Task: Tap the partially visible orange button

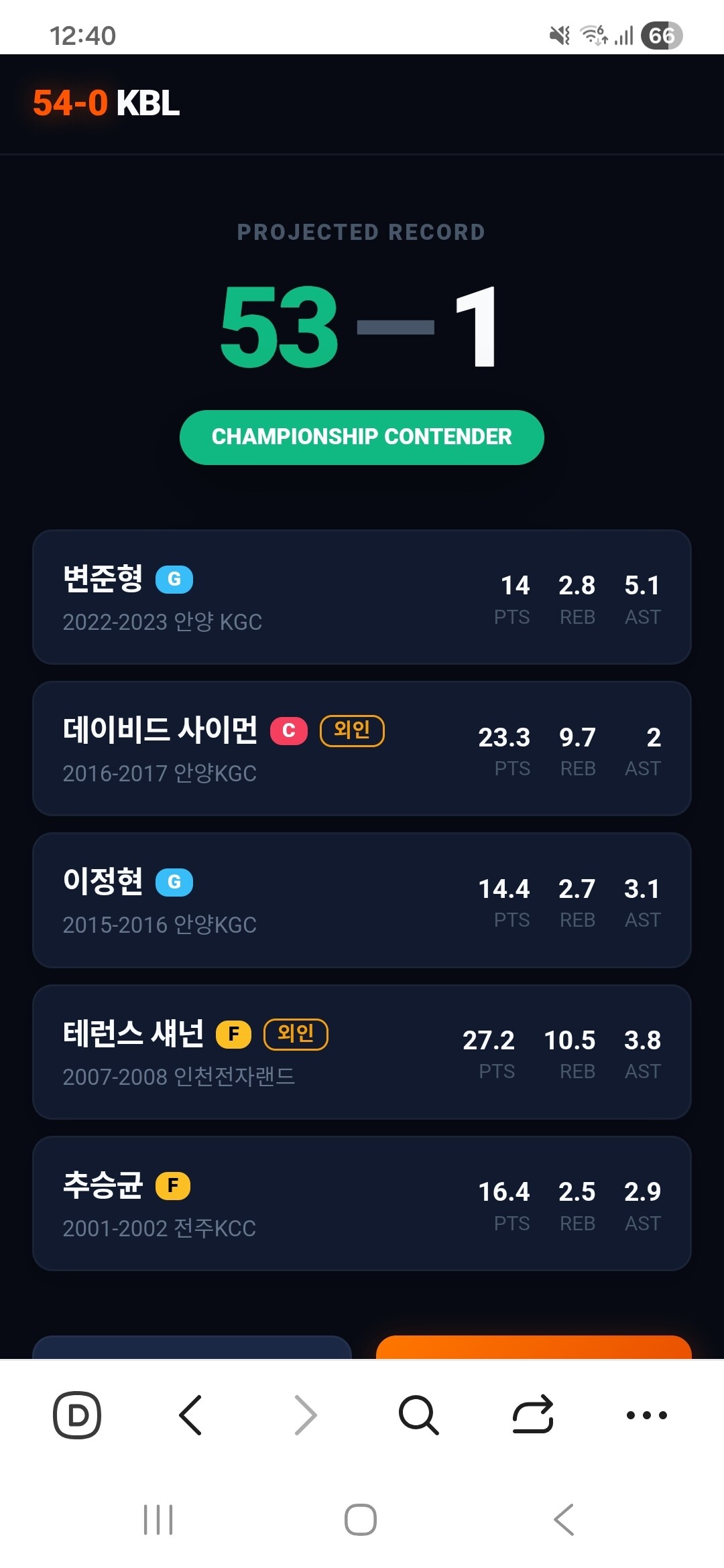Action: pyautogui.click(x=534, y=1347)
